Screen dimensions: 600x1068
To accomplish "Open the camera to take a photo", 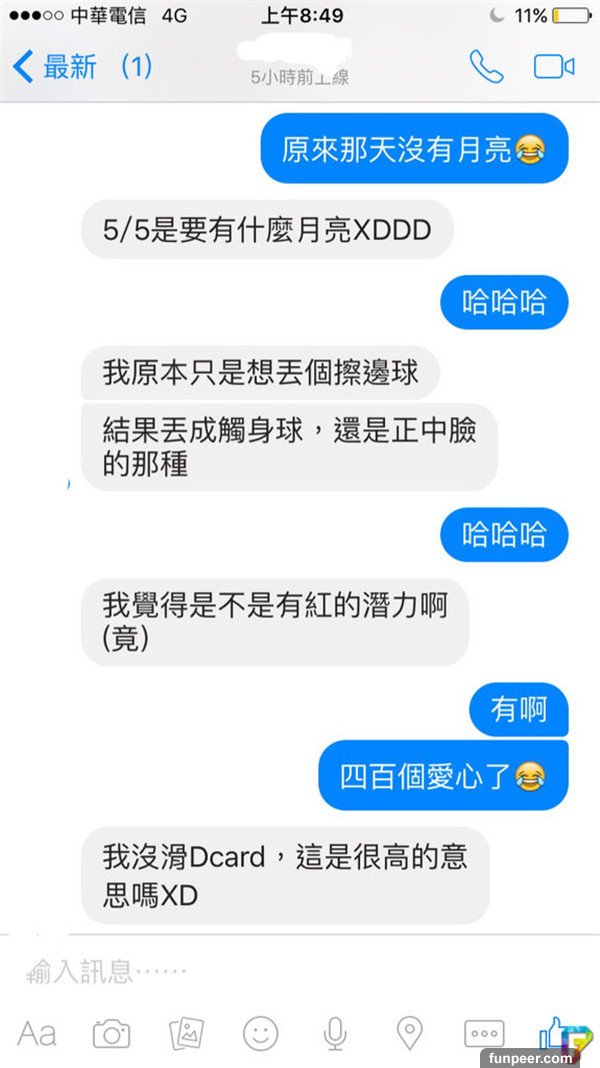I will pos(111,1033).
